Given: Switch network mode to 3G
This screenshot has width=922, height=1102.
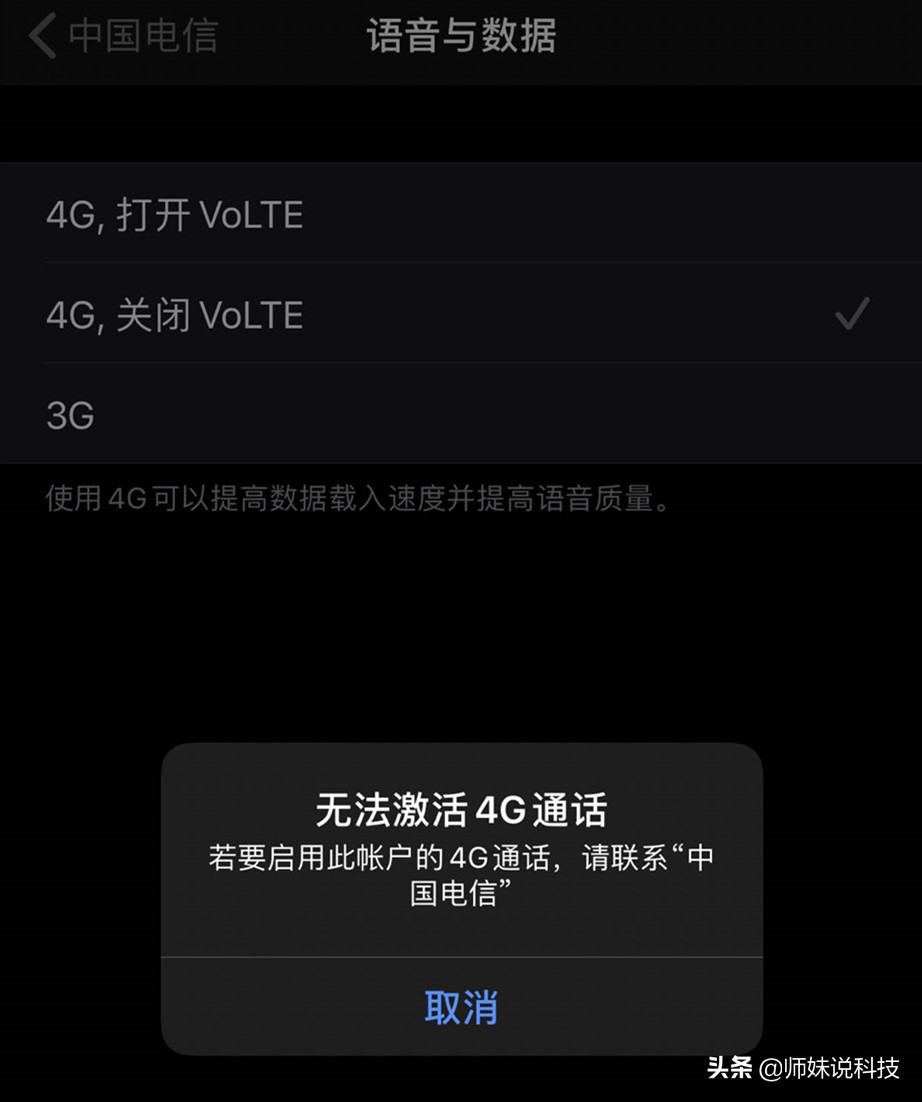Looking at the screenshot, I should click(68, 415).
